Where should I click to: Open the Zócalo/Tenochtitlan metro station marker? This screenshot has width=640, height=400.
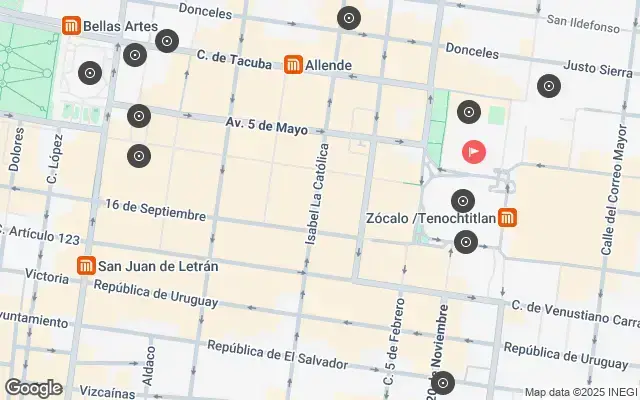tap(508, 217)
